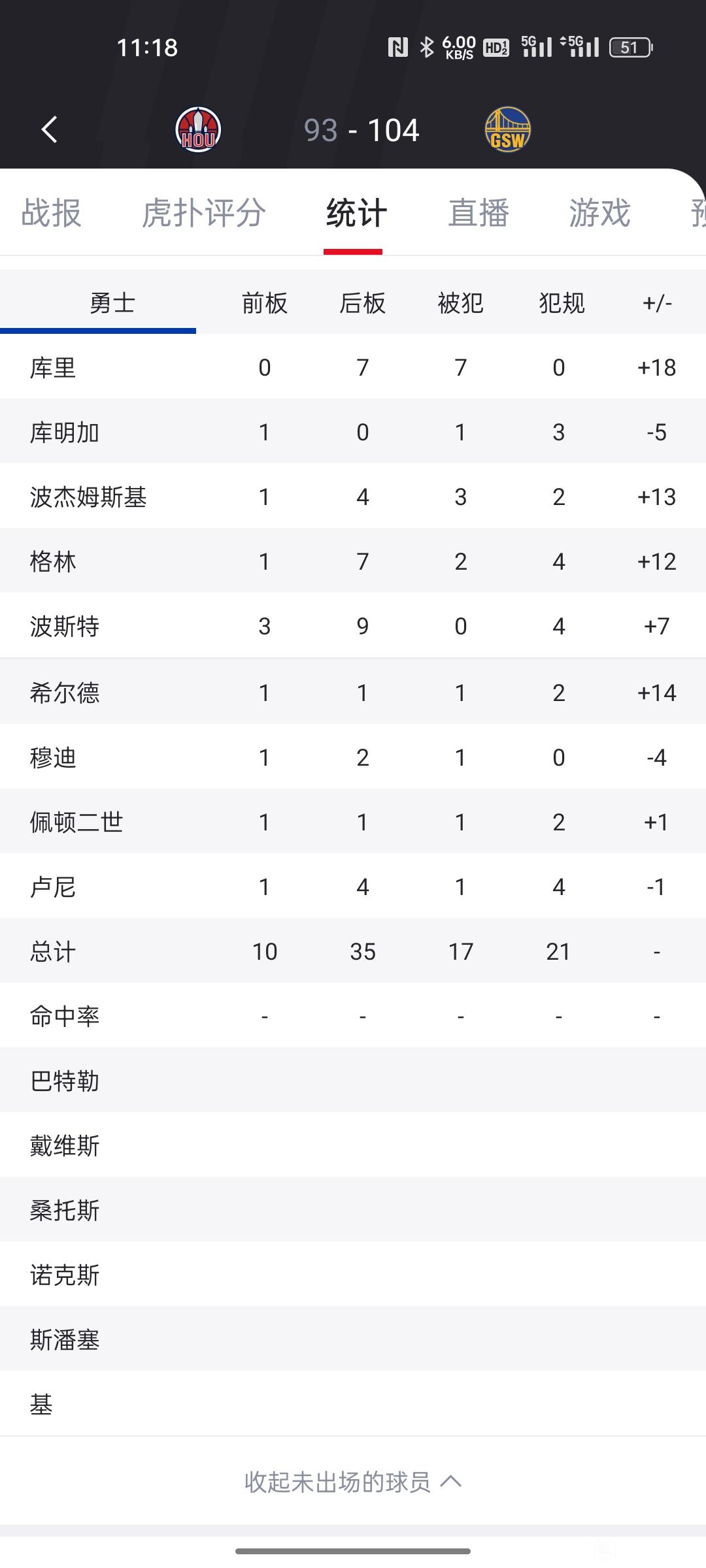Open the 游戏 tab
This screenshot has height=1568, width=706.
599,213
